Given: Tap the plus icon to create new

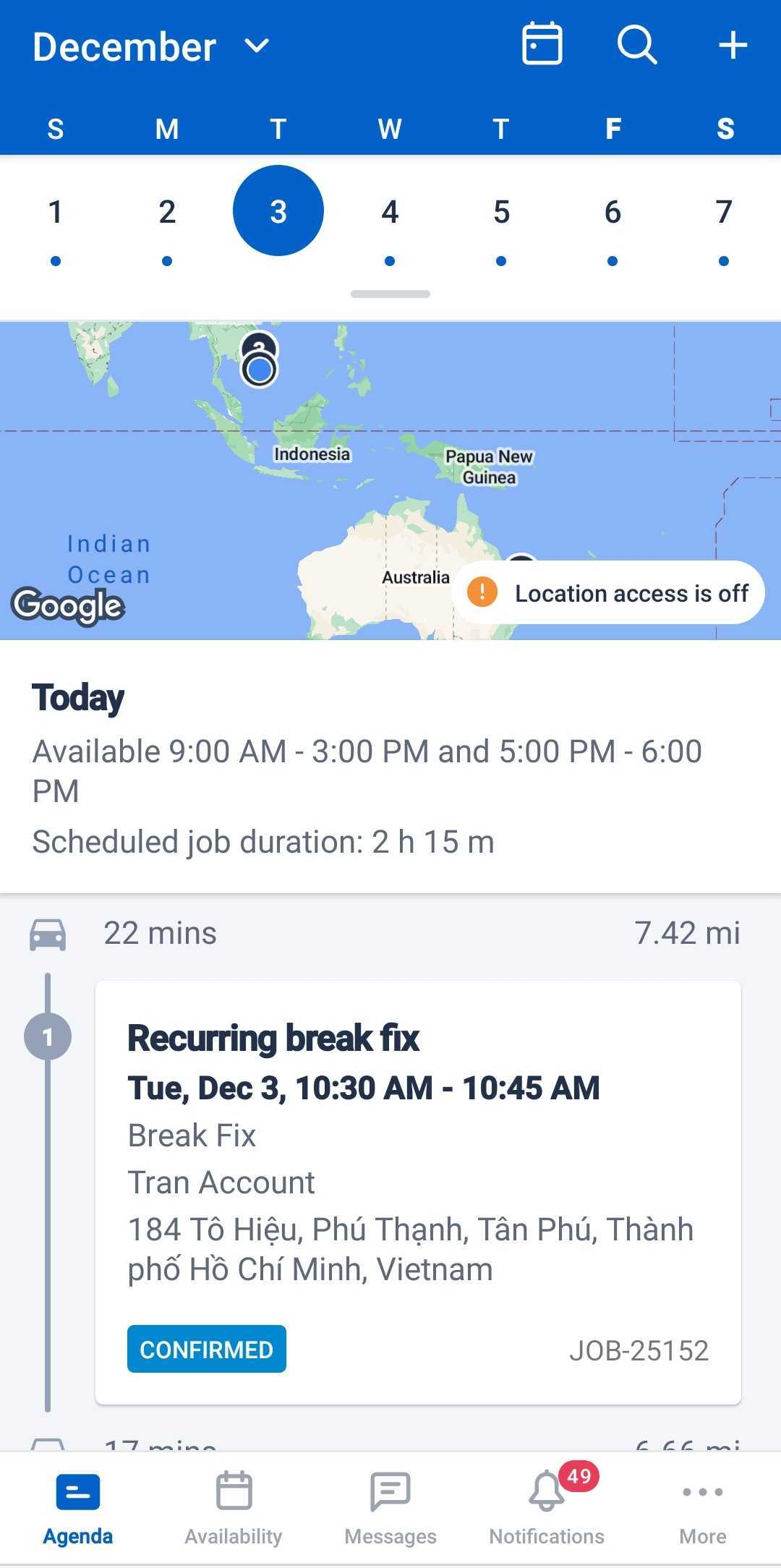Looking at the screenshot, I should pos(733,44).
